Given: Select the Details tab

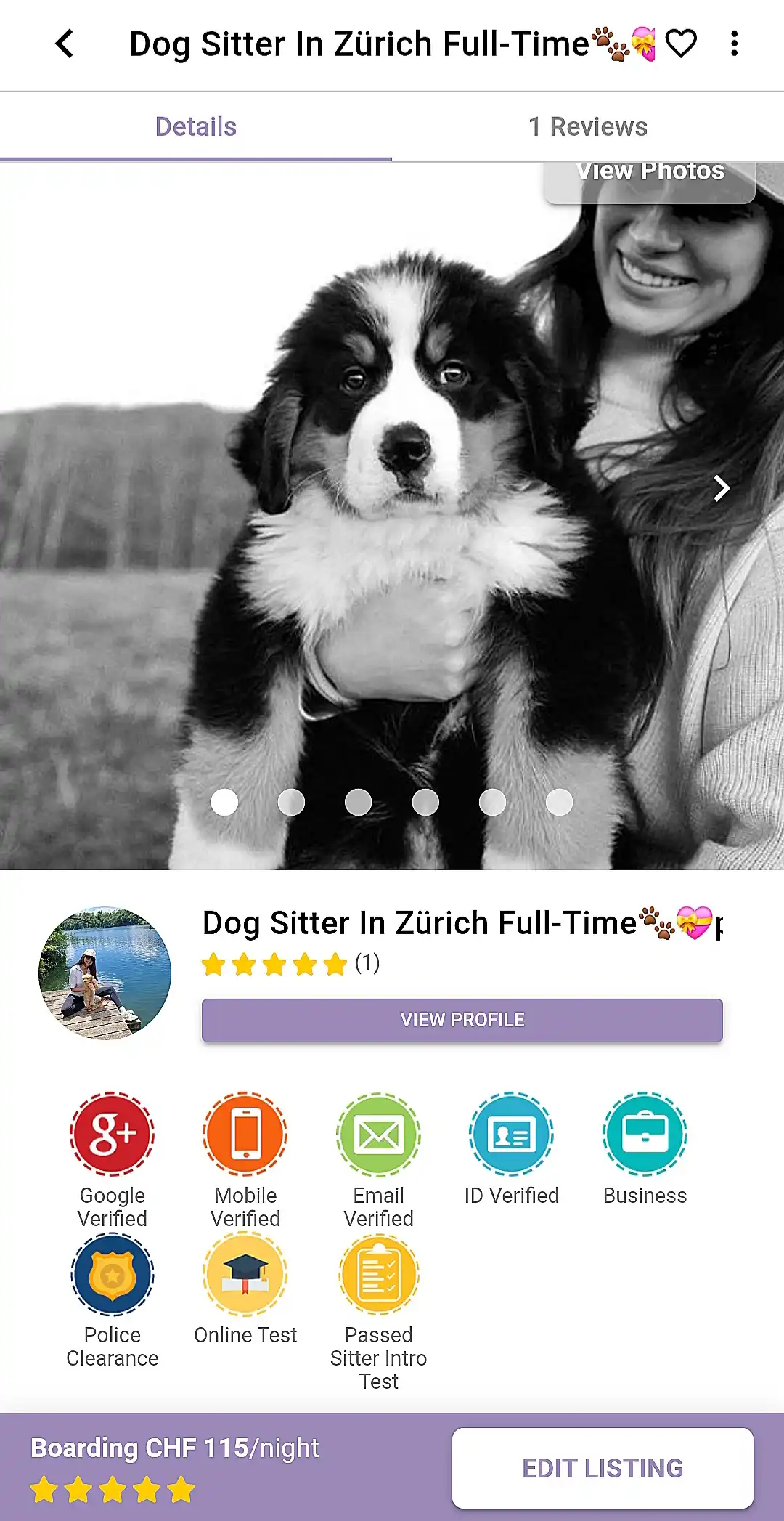Looking at the screenshot, I should point(196,127).
